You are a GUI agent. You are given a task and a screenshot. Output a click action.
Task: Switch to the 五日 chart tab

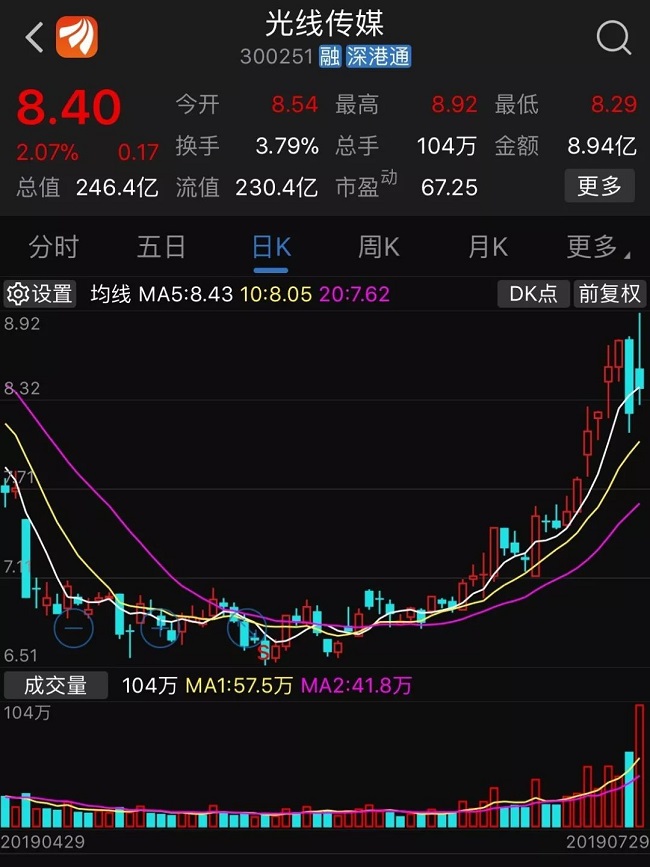[x=161, y=247]
